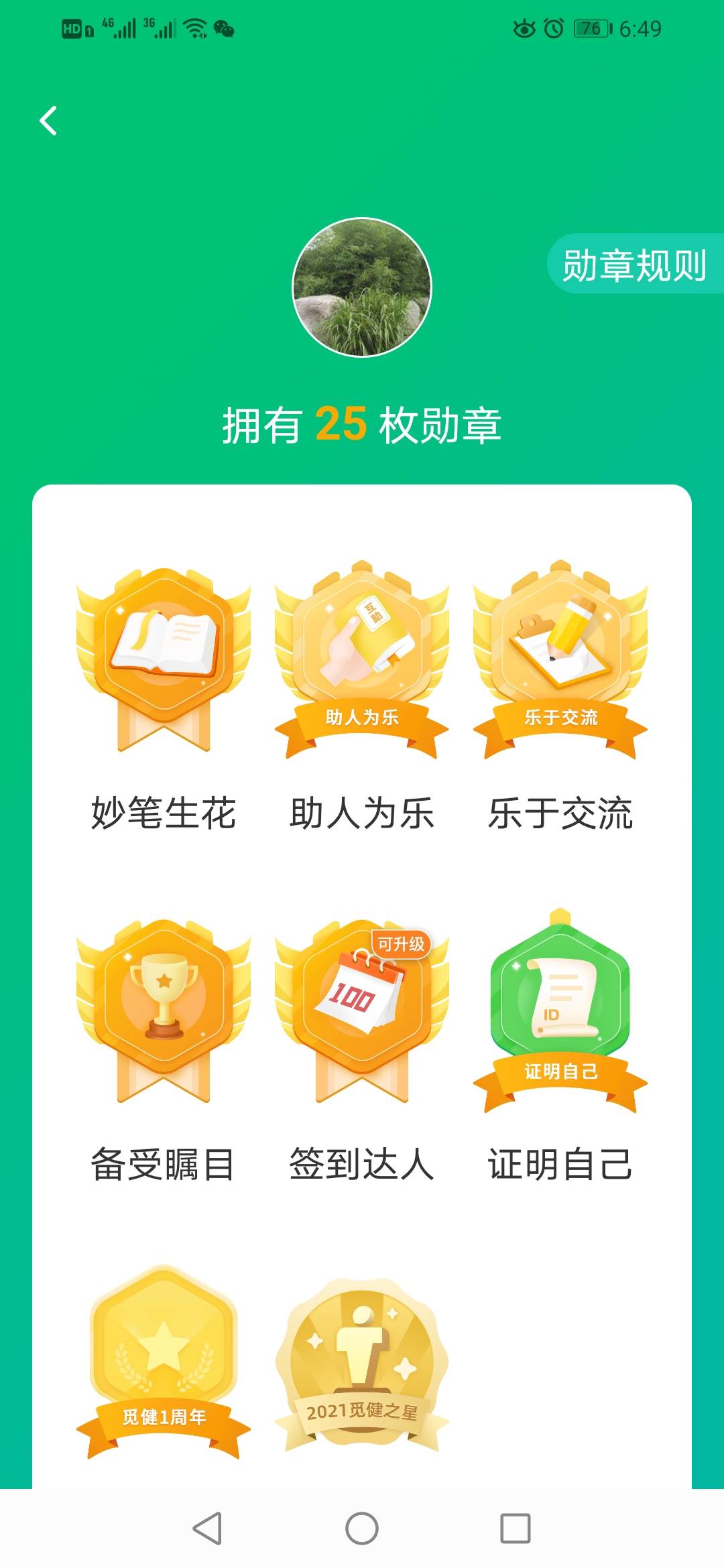Open the 勋章规则 rules panel
The height and width of the screenshot is (1568, 724).
click(635, 265)
